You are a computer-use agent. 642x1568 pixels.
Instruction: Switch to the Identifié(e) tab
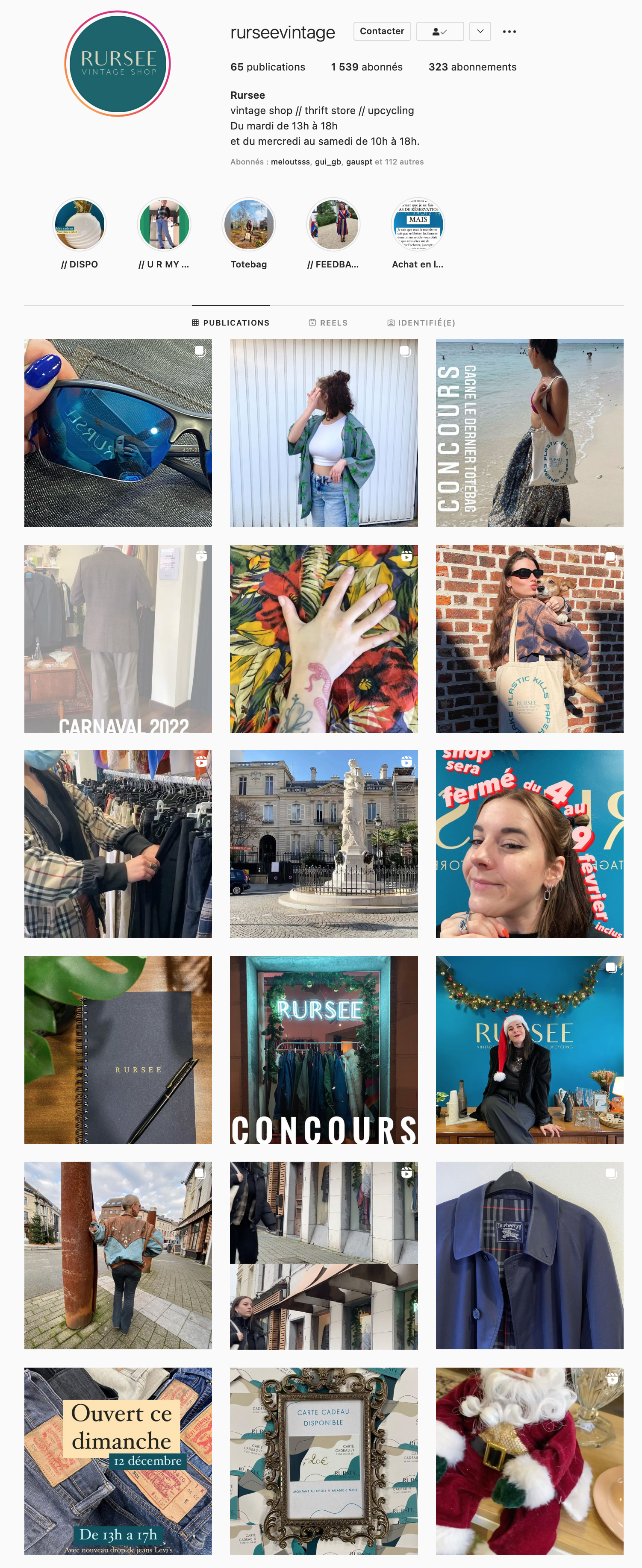pyautogui.click(x=421, y=323)
